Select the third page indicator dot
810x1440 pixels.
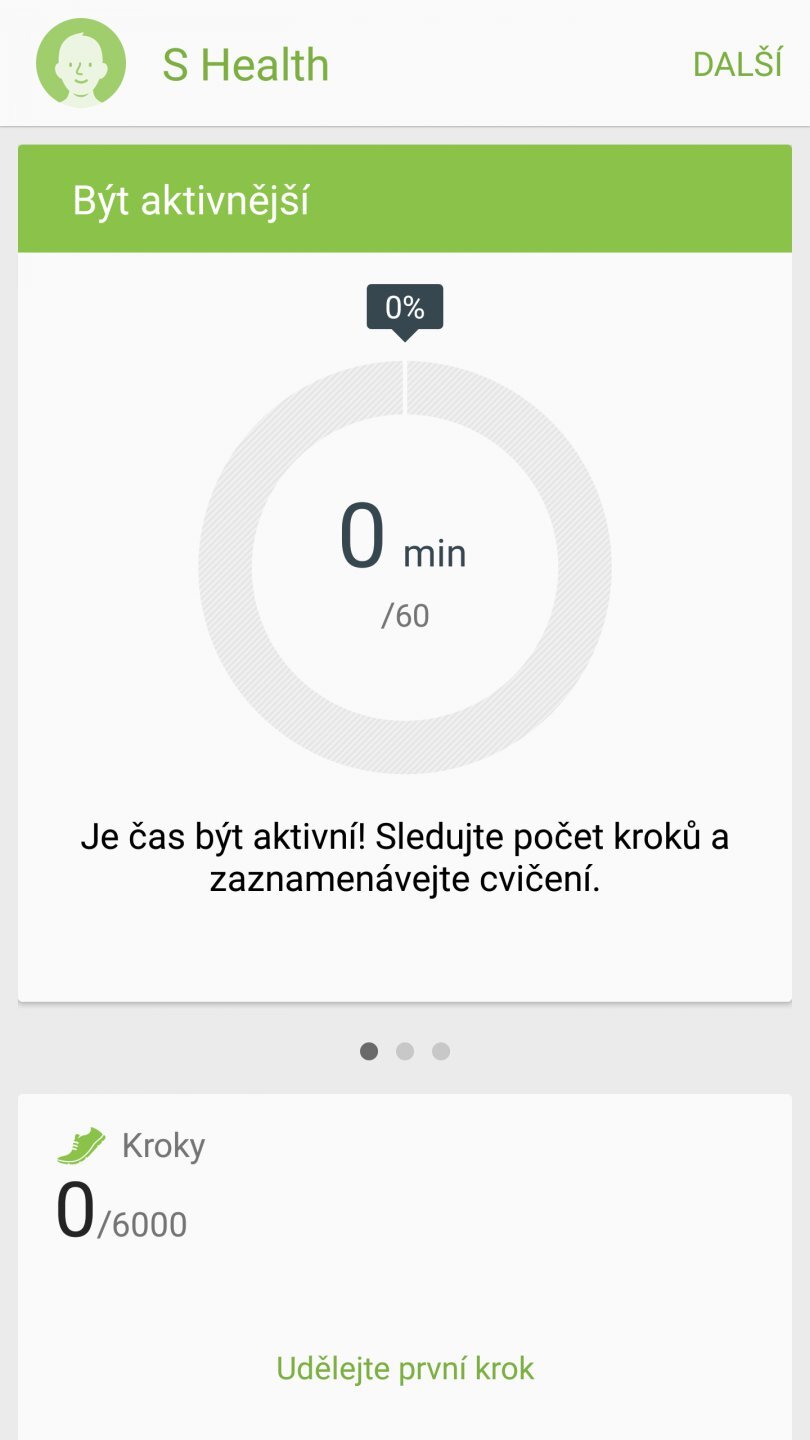(x=441, y=1051)
